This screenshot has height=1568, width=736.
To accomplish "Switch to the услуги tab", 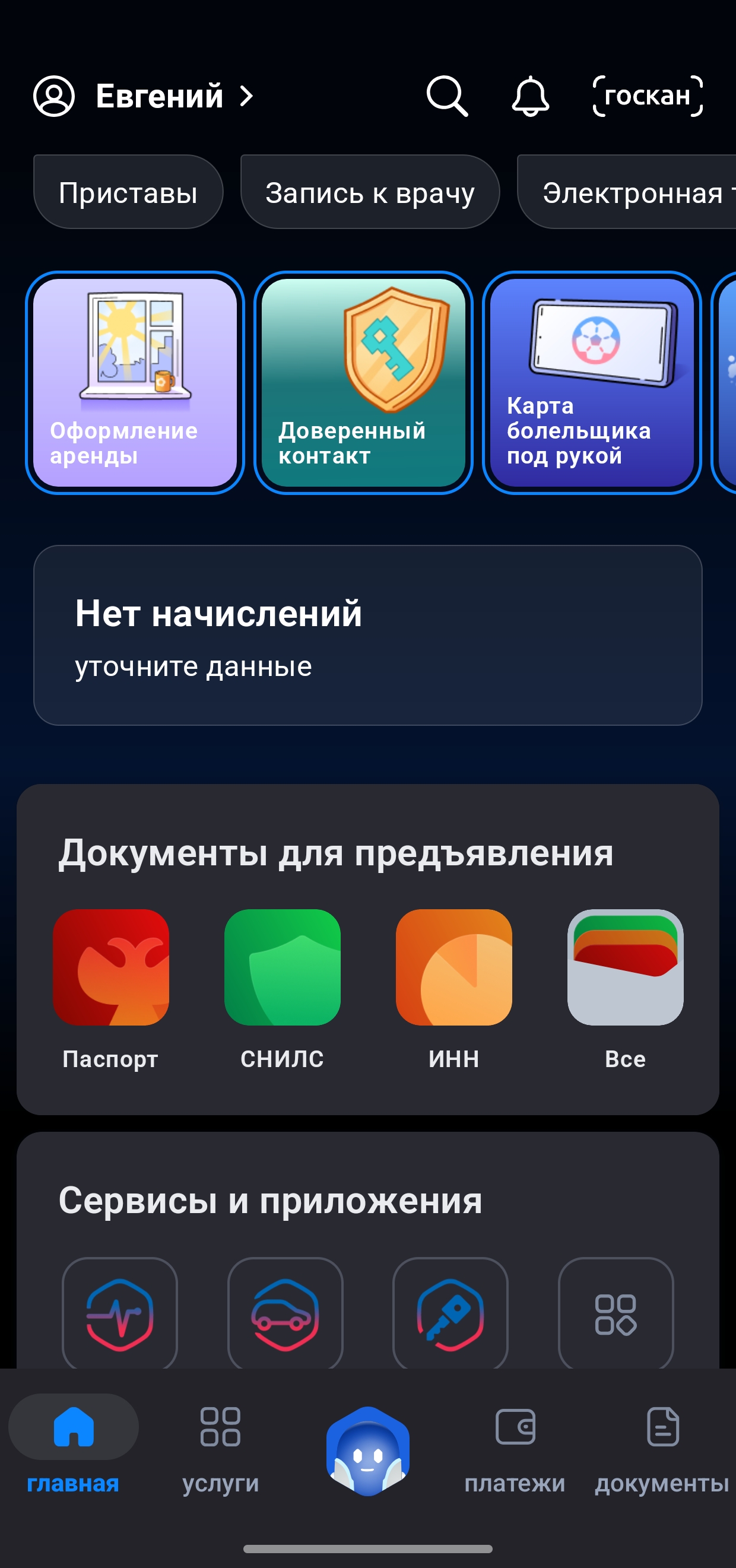I will pyautogui.click(x=220, y=1450).
